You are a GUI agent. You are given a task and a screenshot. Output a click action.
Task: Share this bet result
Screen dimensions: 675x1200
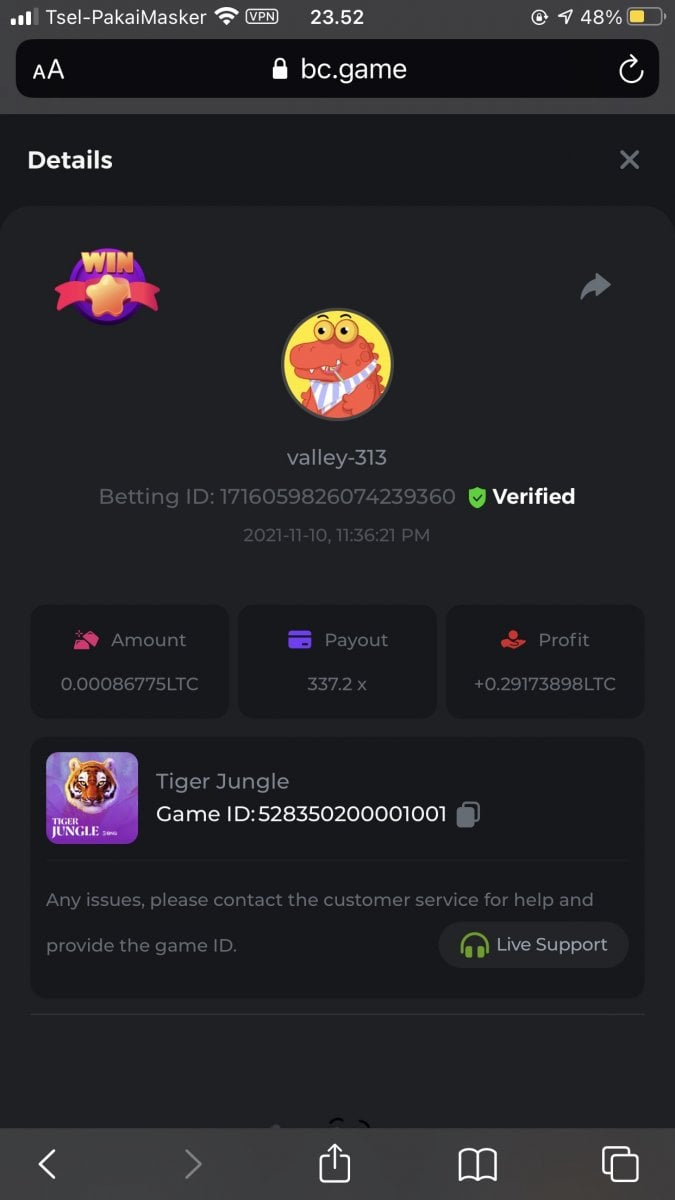tap(595, 287)
